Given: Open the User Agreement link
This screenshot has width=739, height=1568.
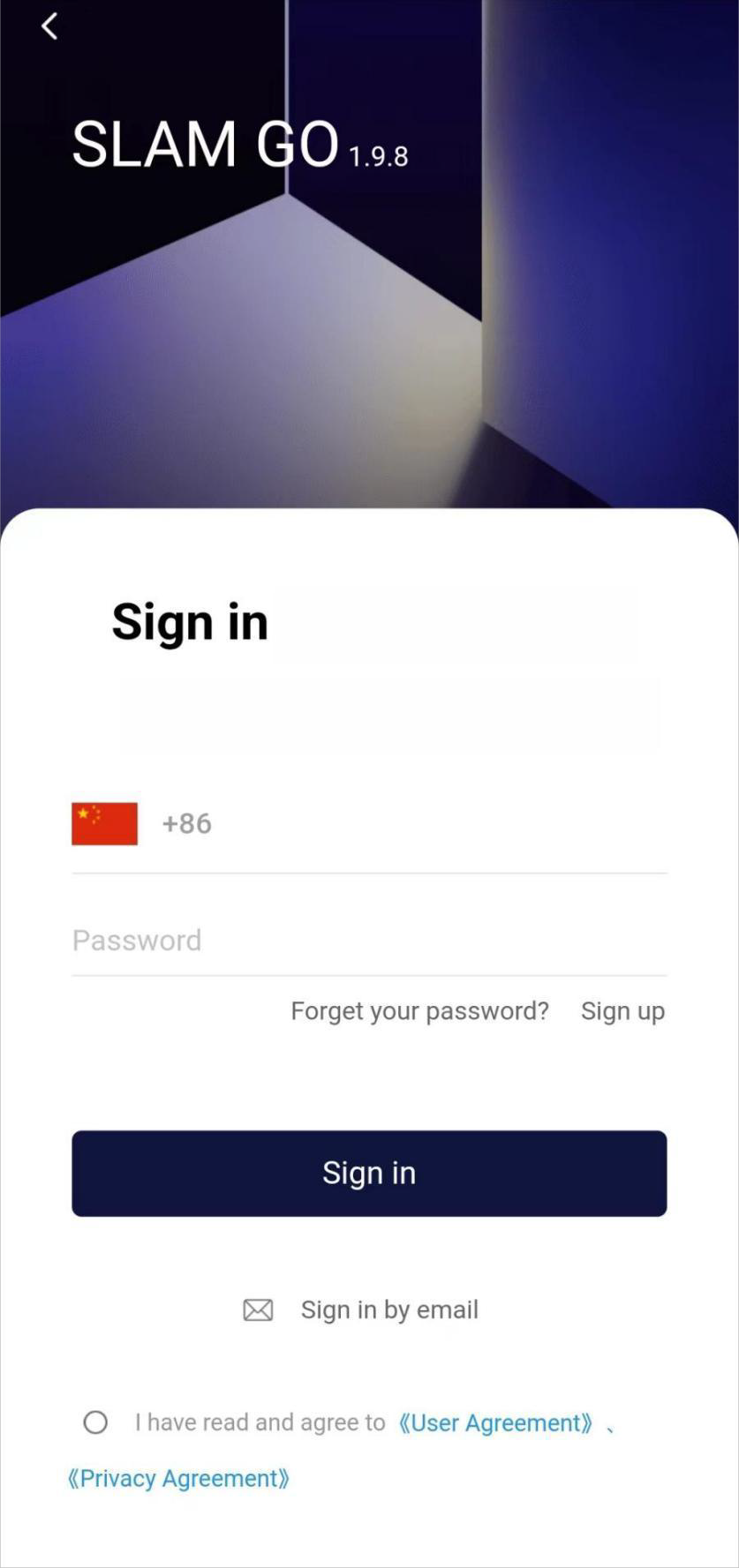Looking at the screenshot, I should click(x=495, y=1422).
